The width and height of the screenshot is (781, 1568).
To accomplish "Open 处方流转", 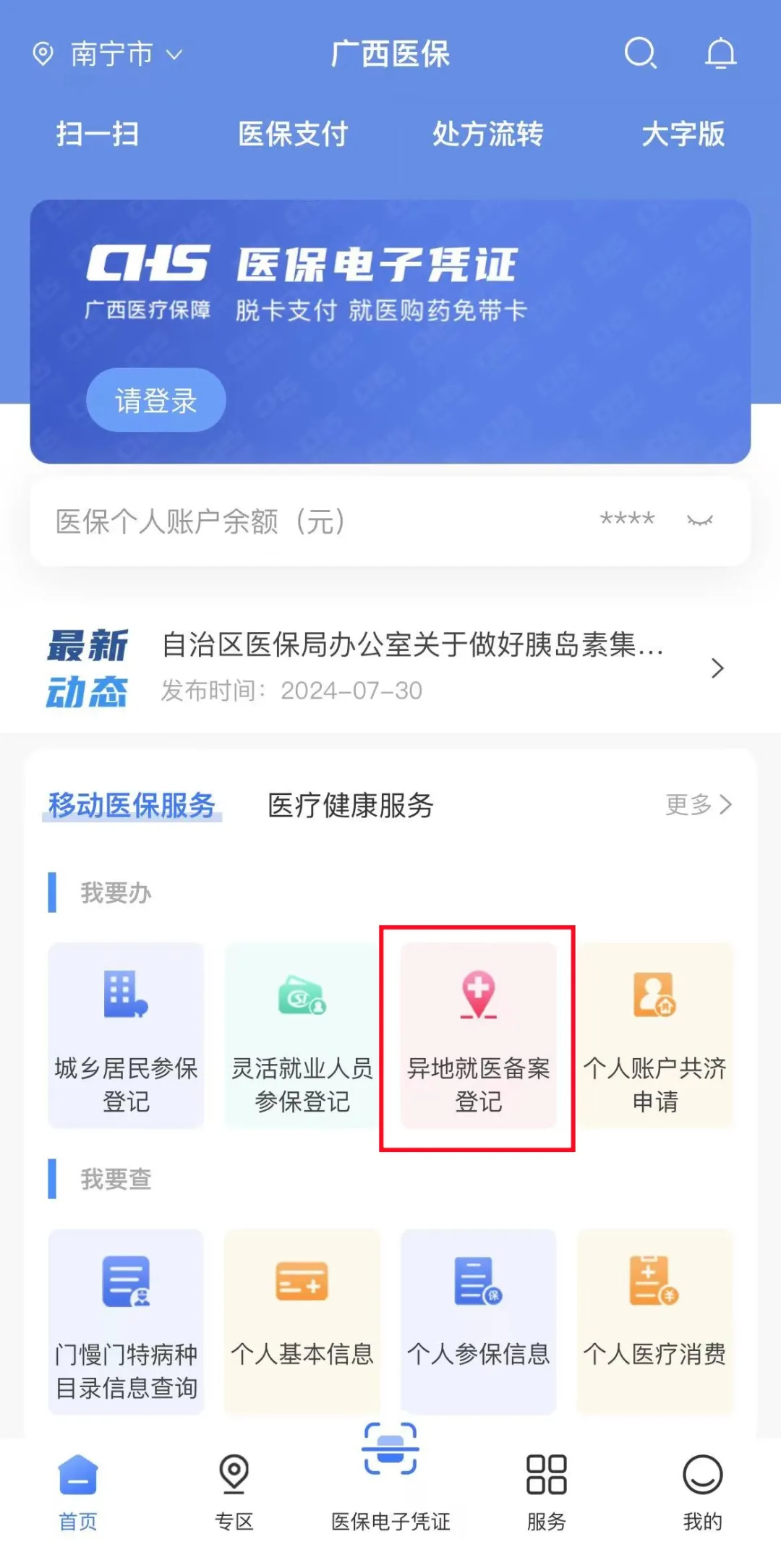I will [487, 135].
